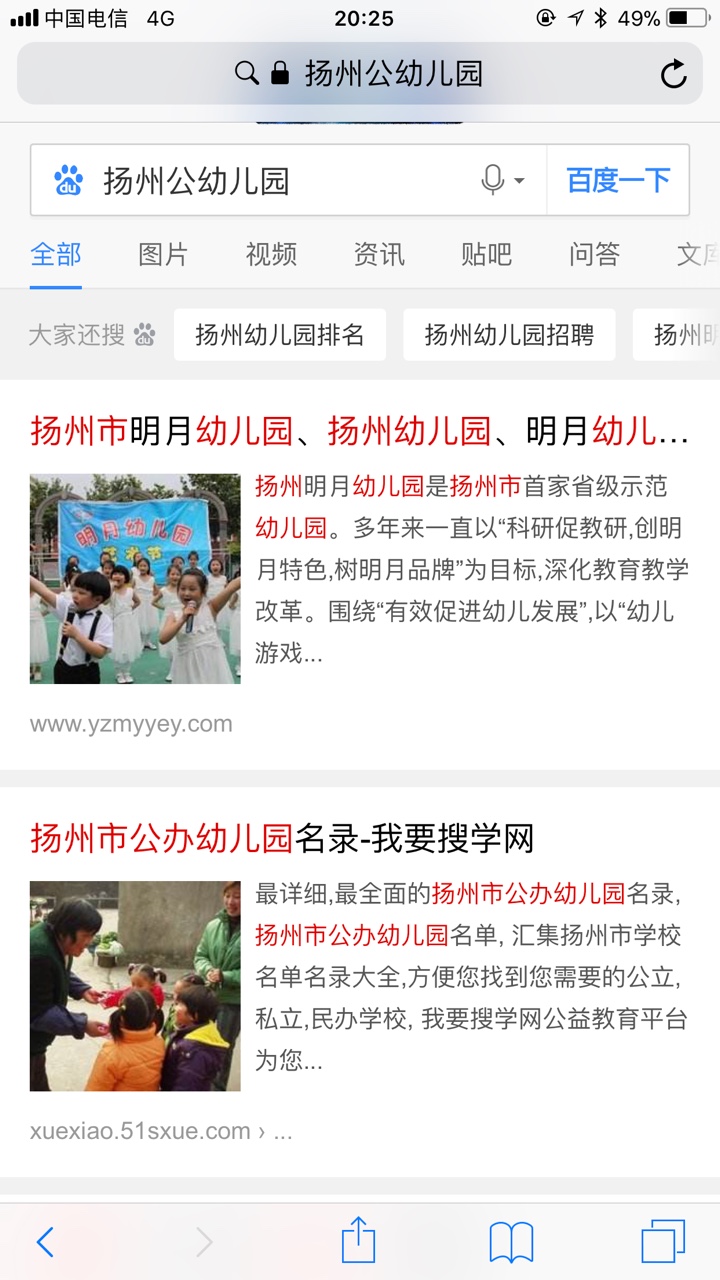
Task: Switch to the 图片 tab
Action: point(163,254)
